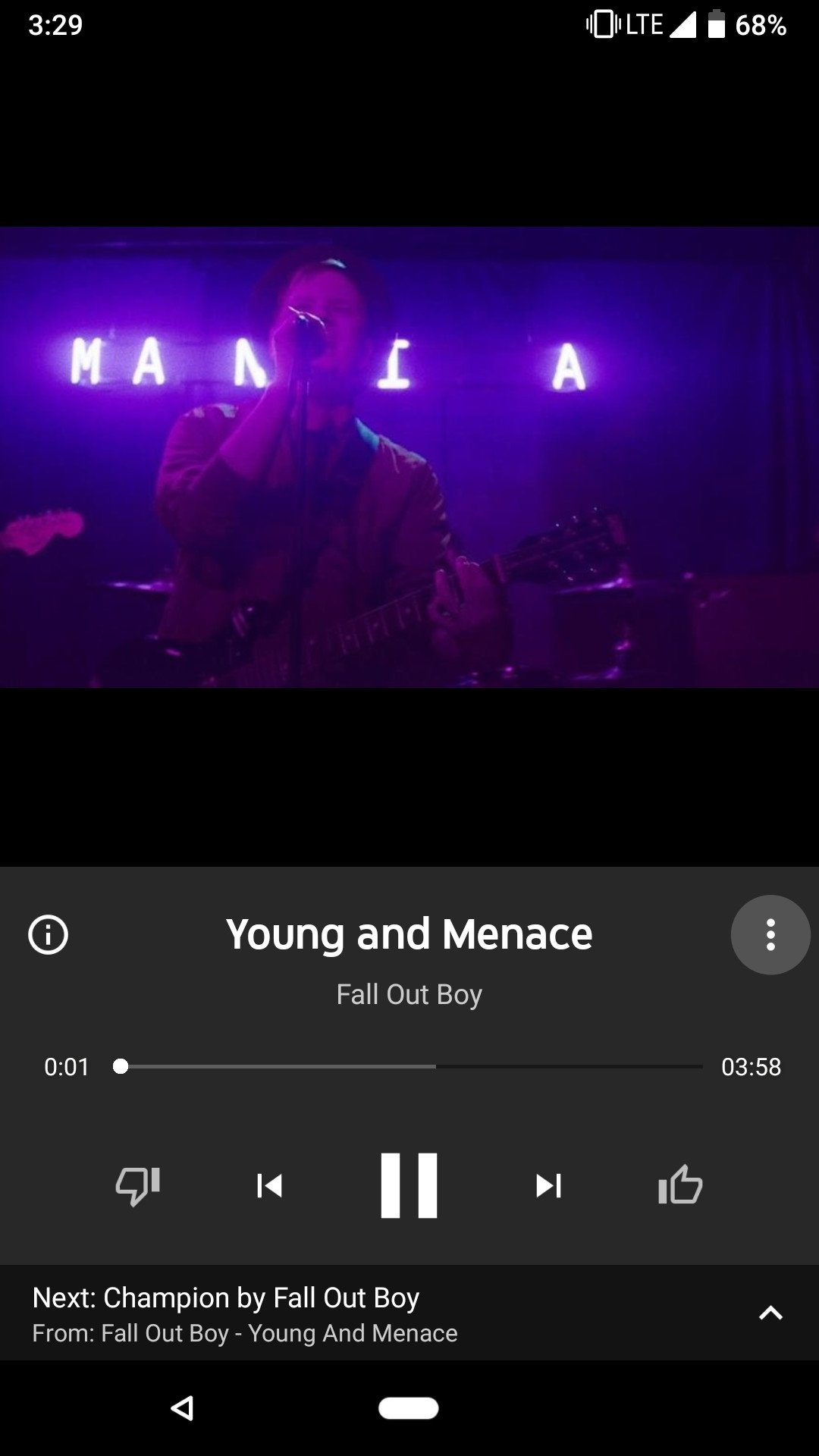This screenshot has width=819, height=1456.
Task: Skip to the previous track
Action: click(x=269, y=1185)
